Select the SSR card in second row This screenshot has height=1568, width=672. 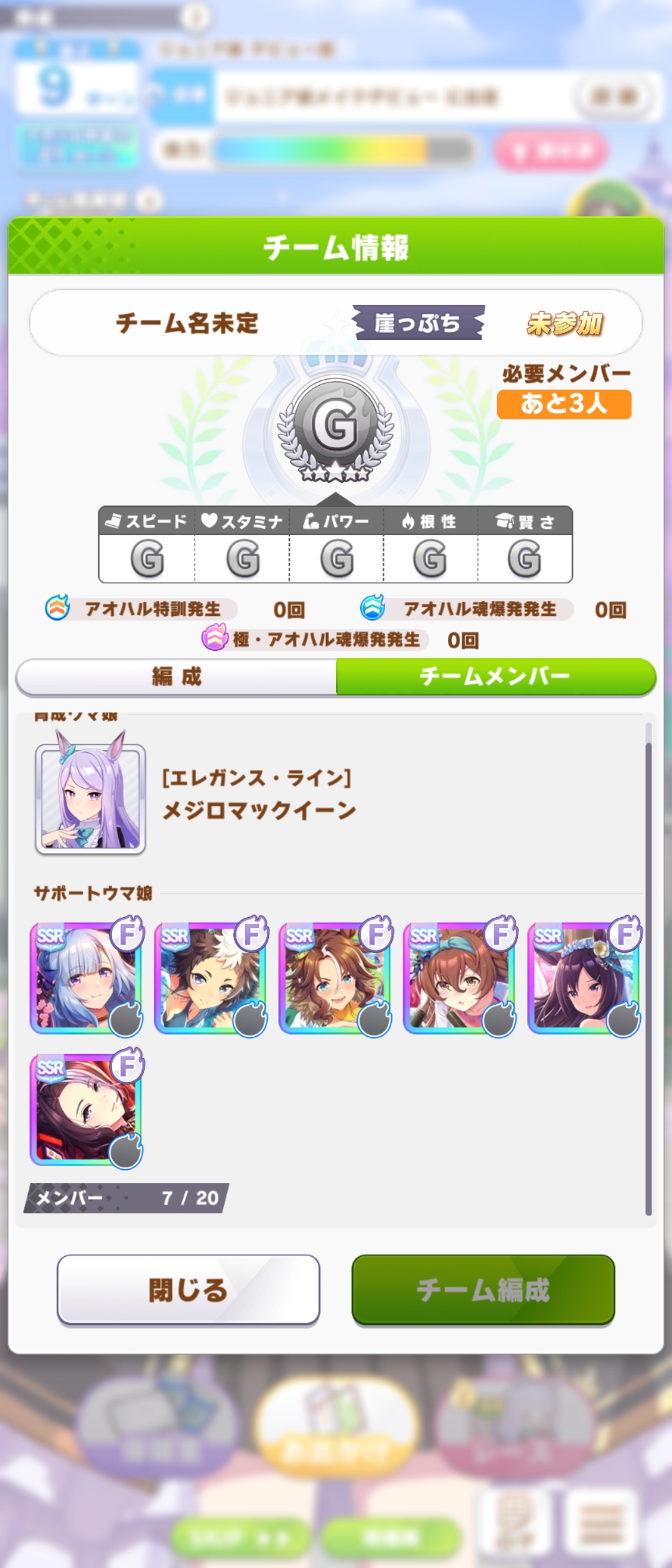point(86,1108)
